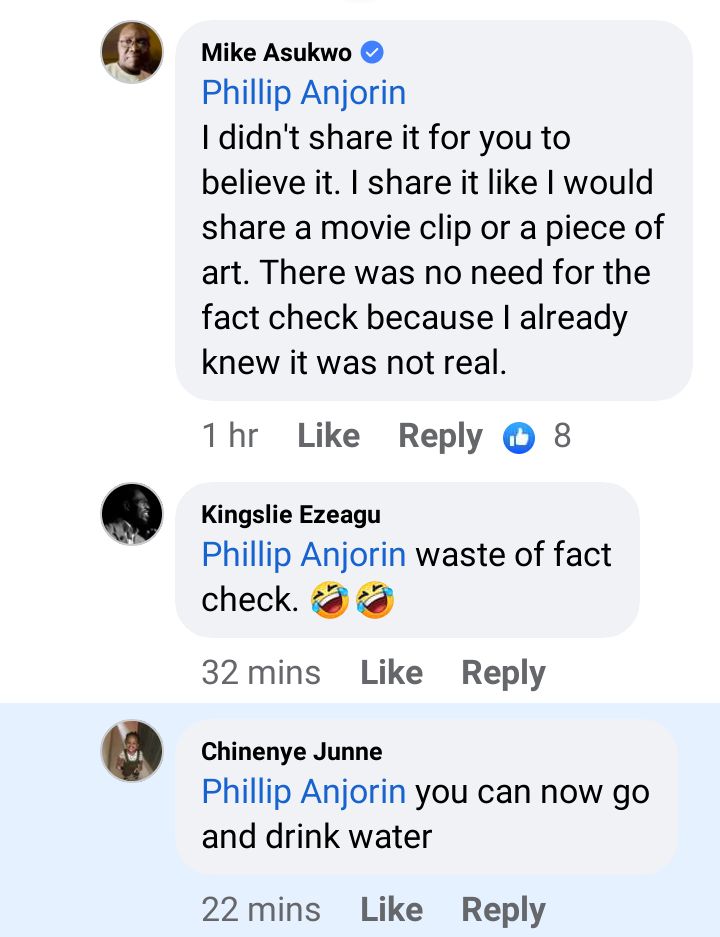Like Chinenye Junne's comment
Screen dimensions: 720x937
pyautogui.click(x=391, y=910)
